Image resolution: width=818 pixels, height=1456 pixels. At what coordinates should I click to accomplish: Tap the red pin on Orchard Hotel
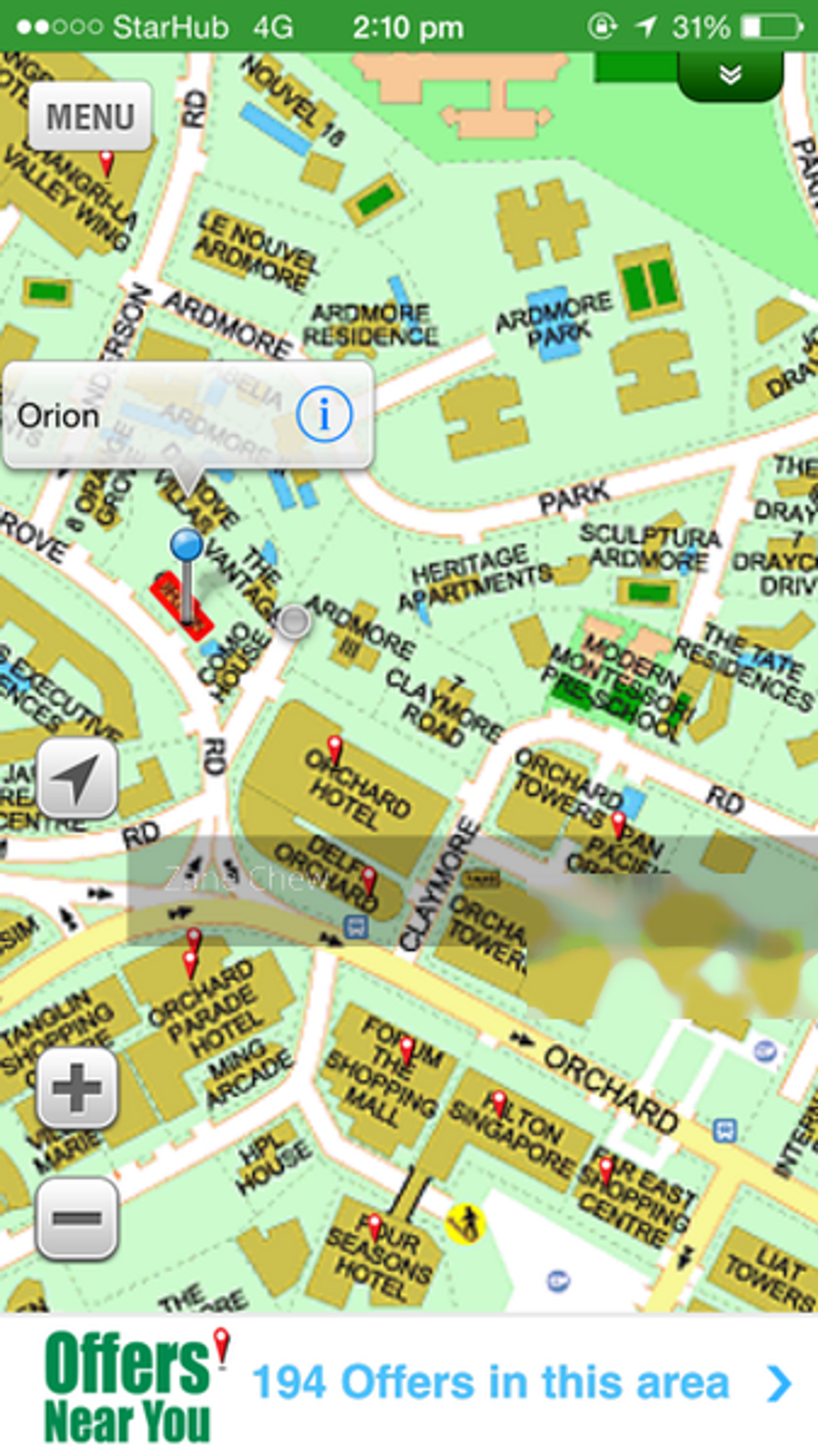334,749
